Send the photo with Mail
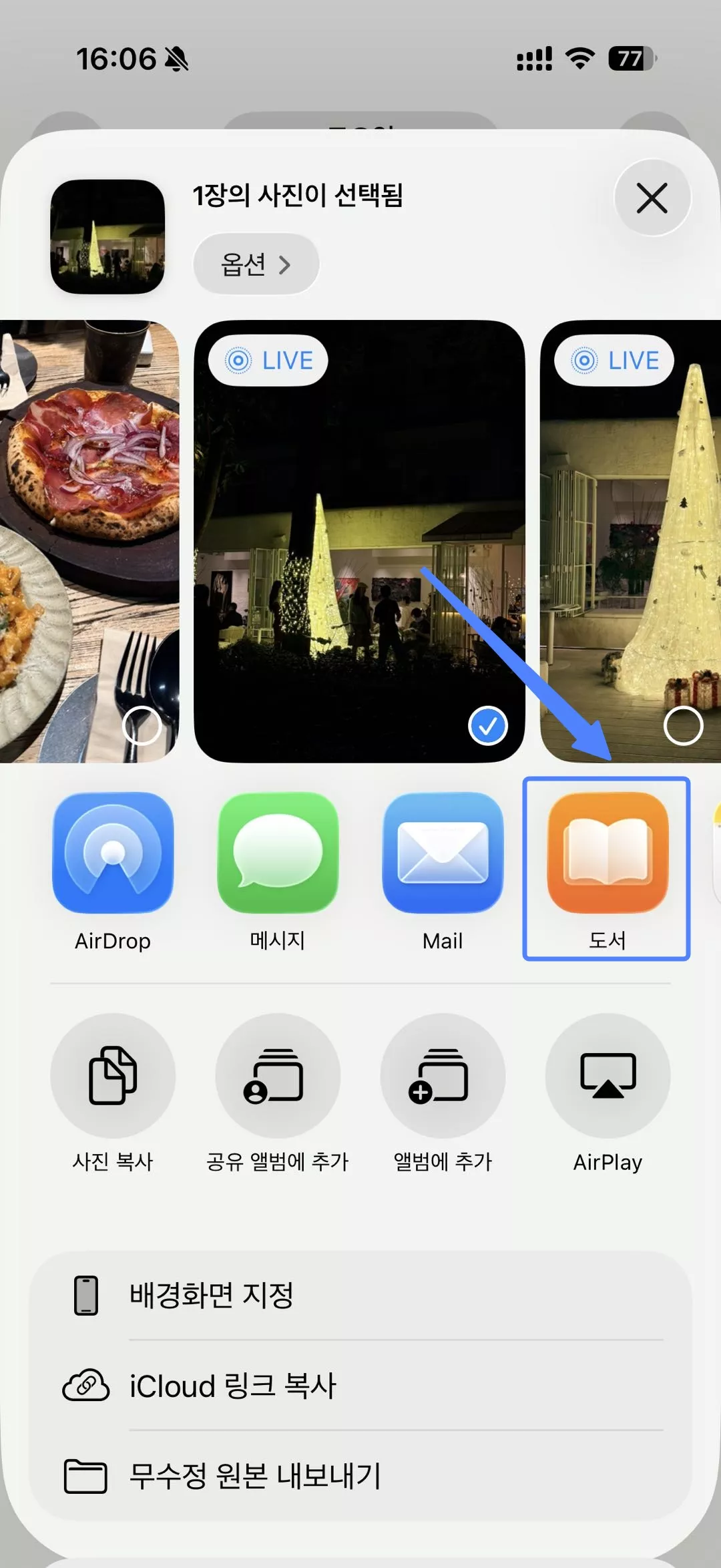 pos(443,853)
